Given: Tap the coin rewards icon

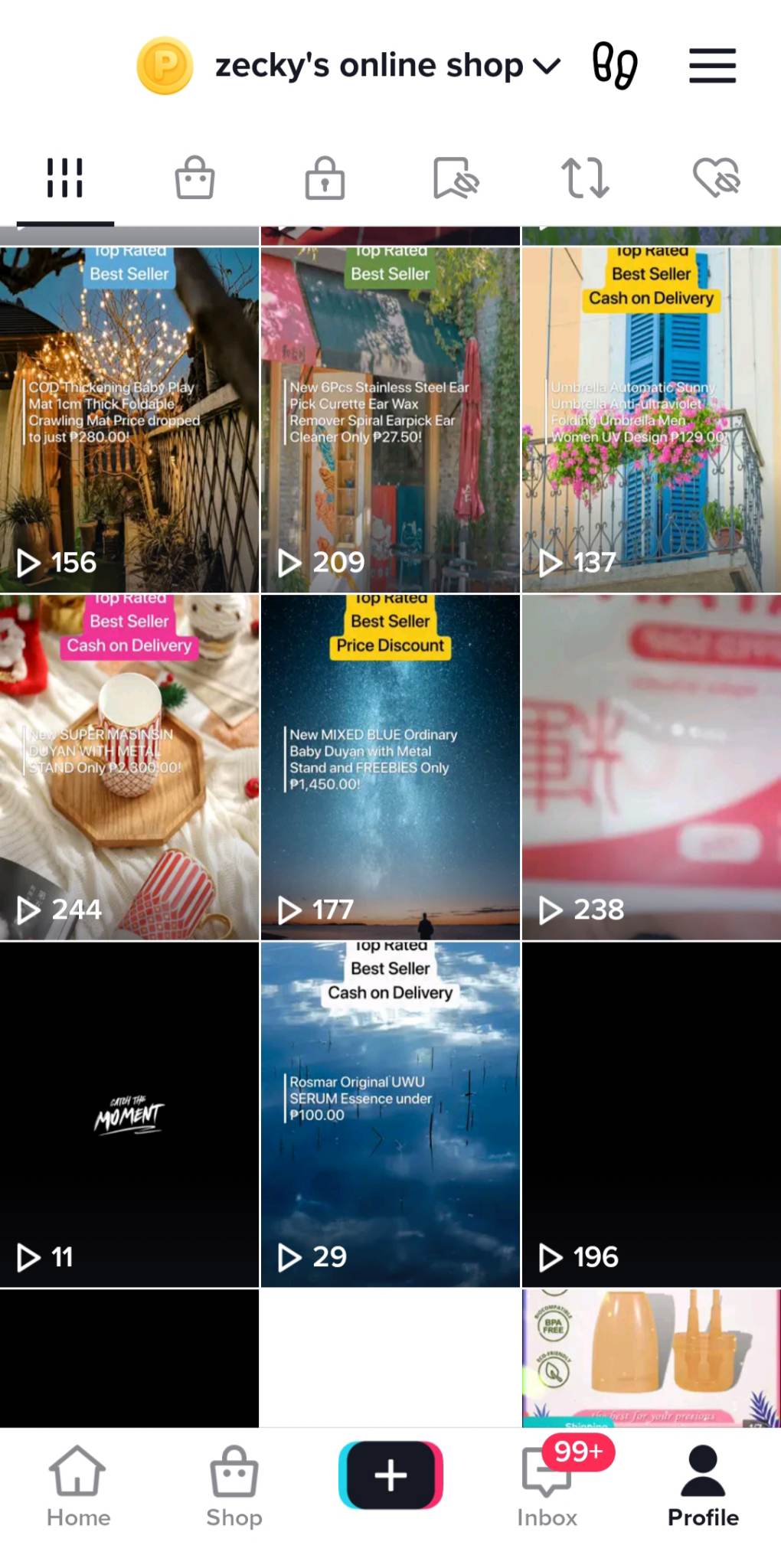Looking at the screenshot, I should [x=165, y=66].
